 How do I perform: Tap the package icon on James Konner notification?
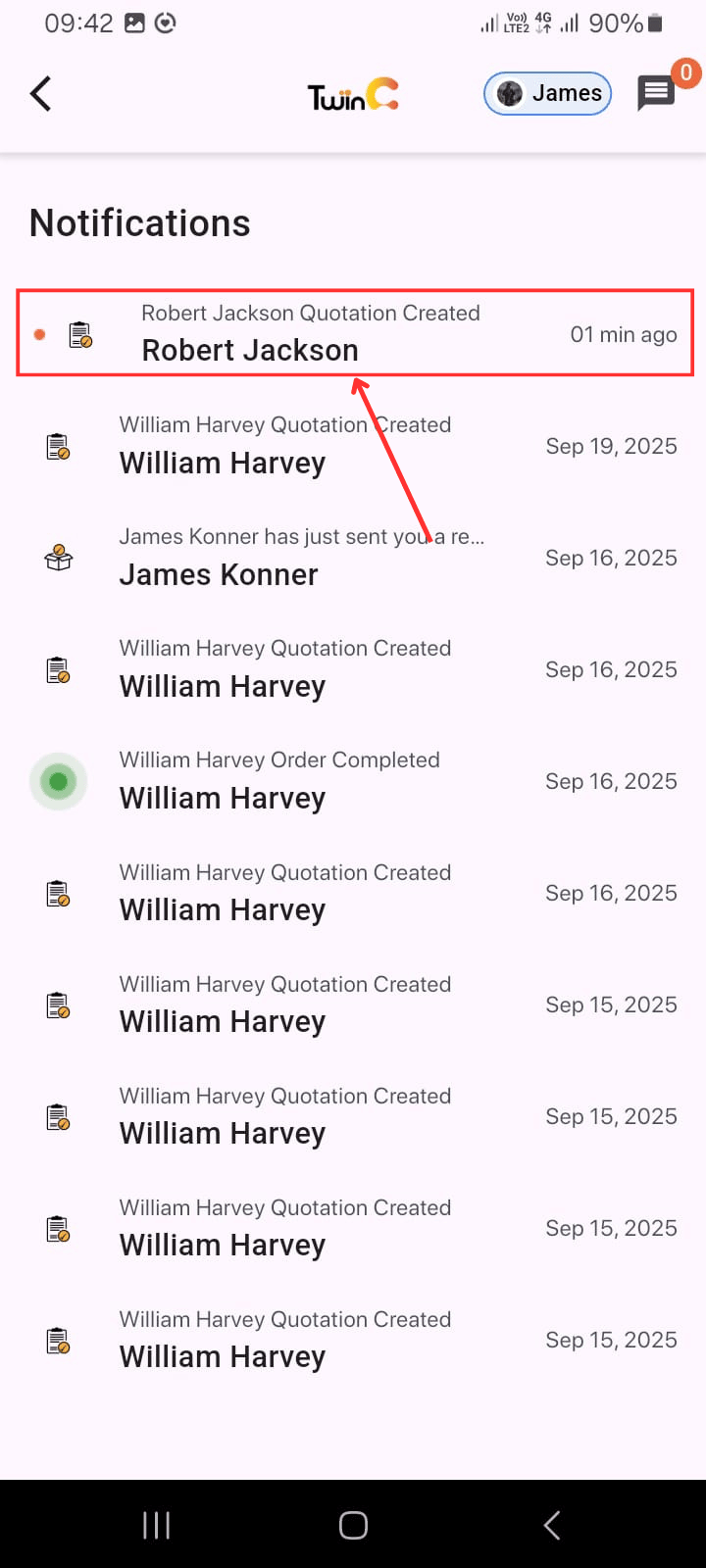pyautogui.click(x=58, y=557)
